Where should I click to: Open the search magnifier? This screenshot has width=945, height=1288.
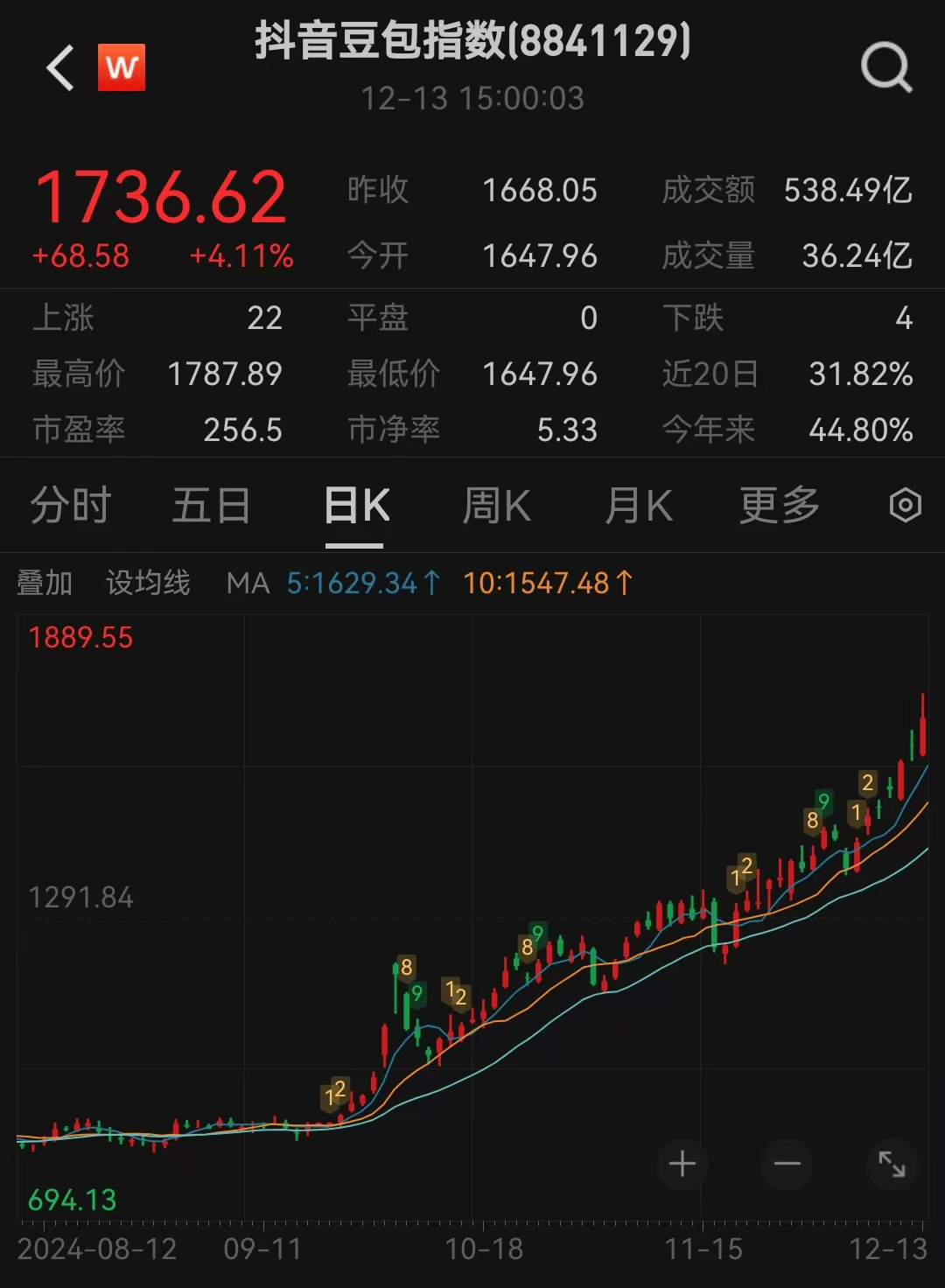coord(885,67)
